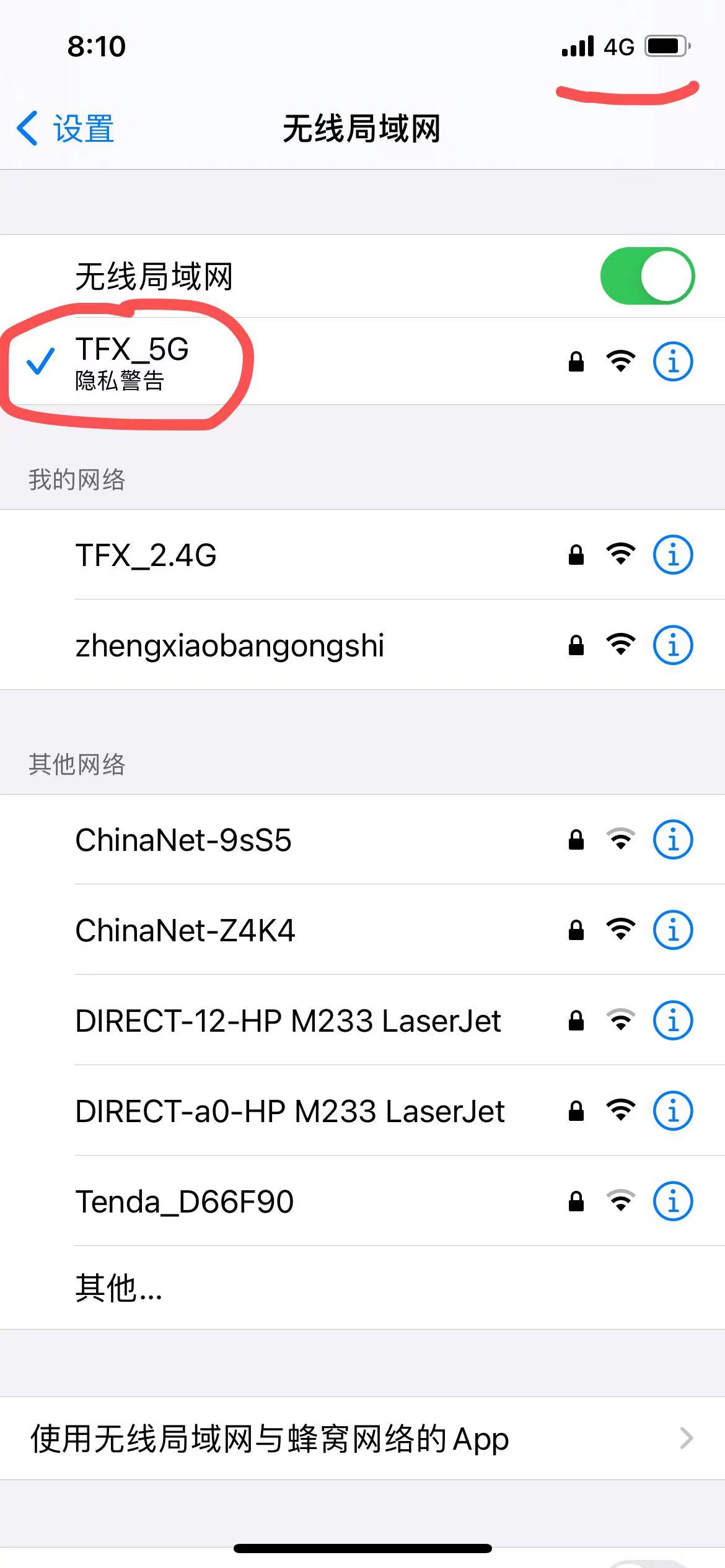View info for DIRECT-a0-HP M233 LaserJet
725x1568 pixels.
point(672,1111)
